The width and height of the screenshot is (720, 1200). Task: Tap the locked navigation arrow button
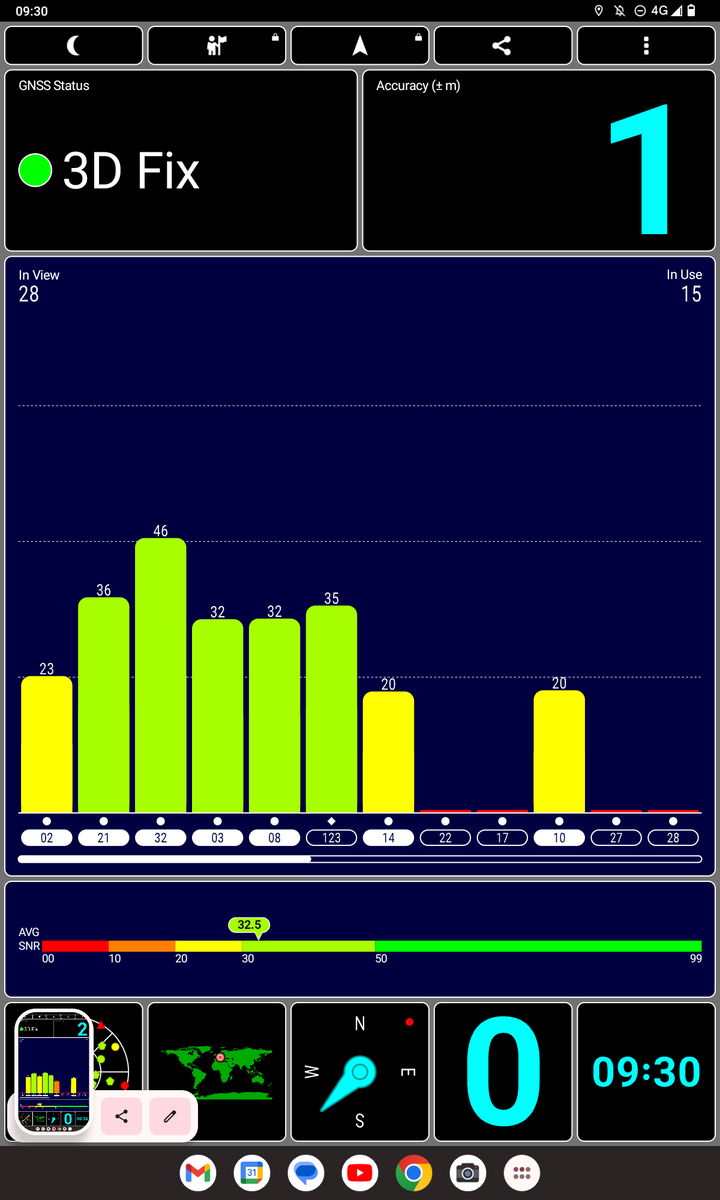click(360, 45)
